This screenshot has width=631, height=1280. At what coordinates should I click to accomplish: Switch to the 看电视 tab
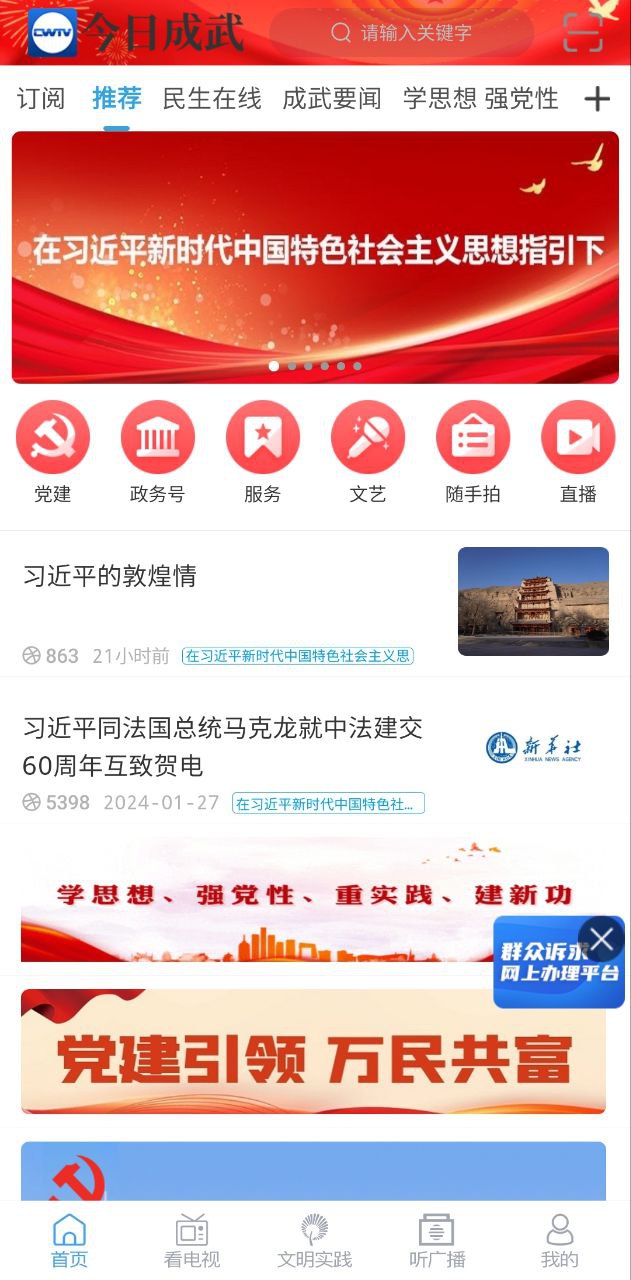point(192,1241)
